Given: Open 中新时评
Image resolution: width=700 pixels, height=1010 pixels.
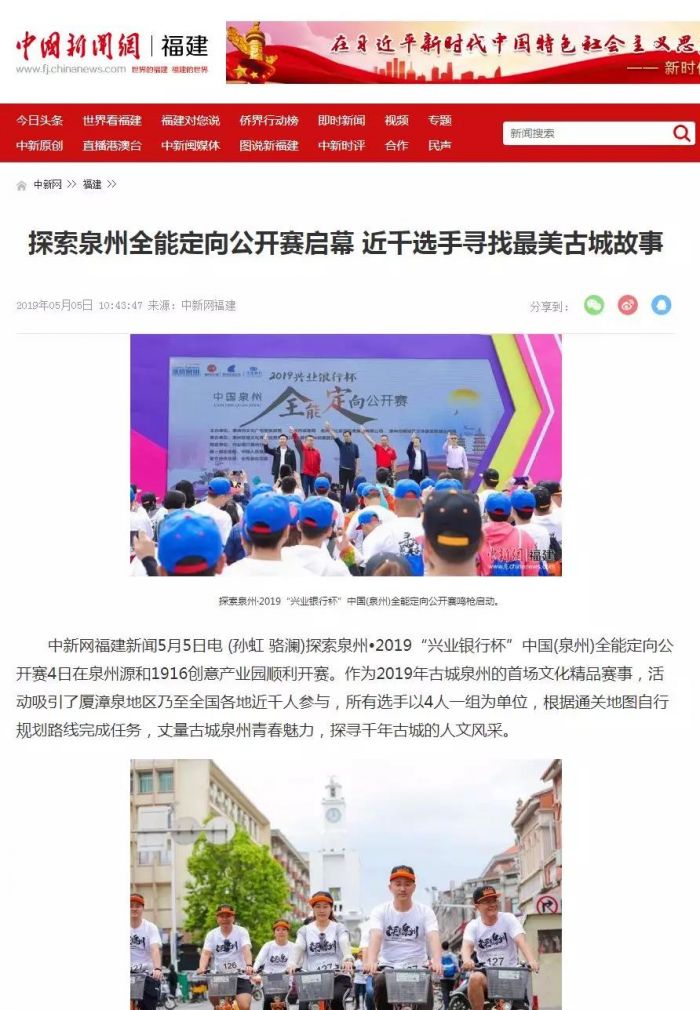Looking at the screenshot, I should [x=341, y=145].
